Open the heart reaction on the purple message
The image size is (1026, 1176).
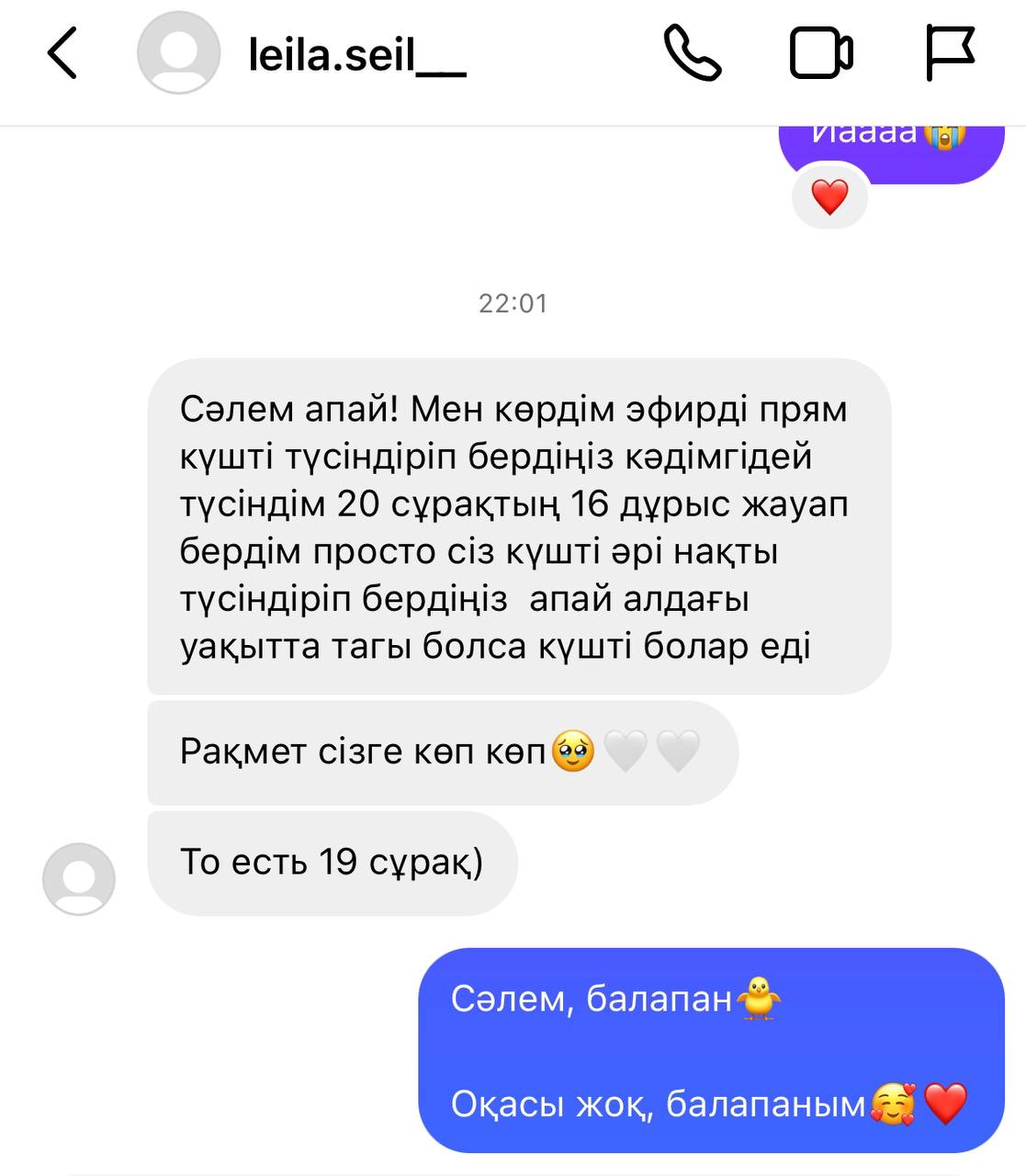pos(829,197)
